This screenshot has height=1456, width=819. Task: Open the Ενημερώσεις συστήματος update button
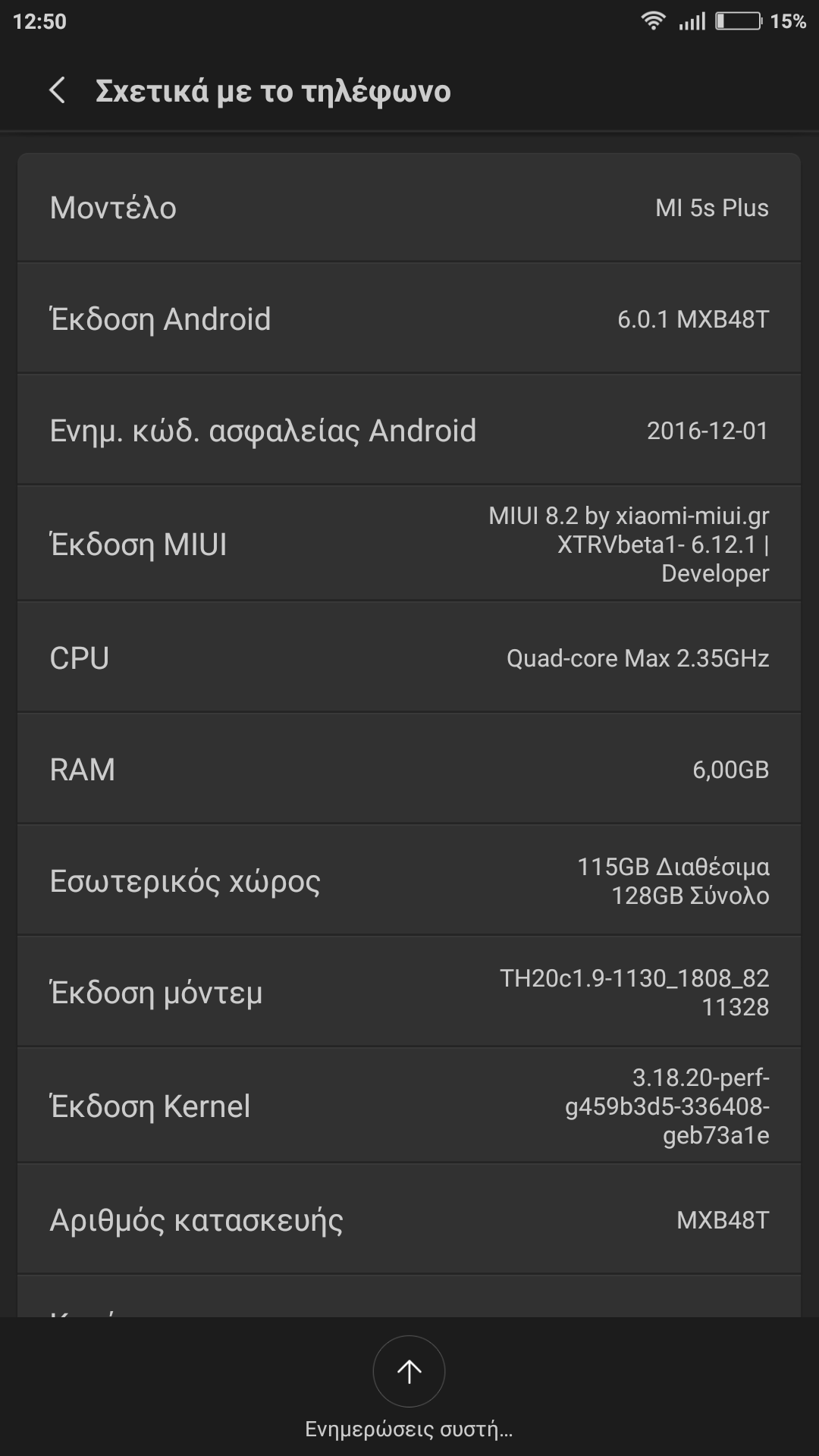click(409, 1371)
